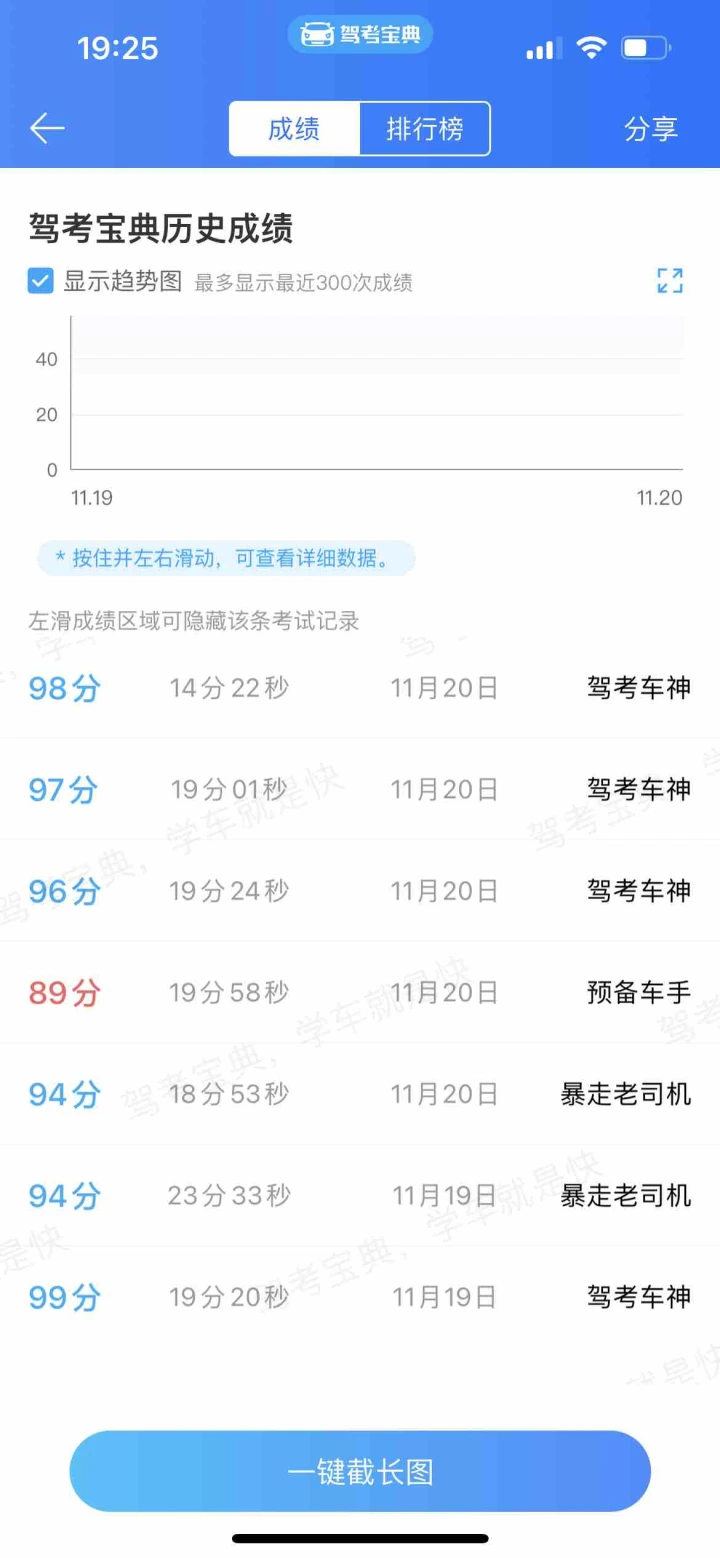Open the 97分 exam record

(x=360, y=789)
